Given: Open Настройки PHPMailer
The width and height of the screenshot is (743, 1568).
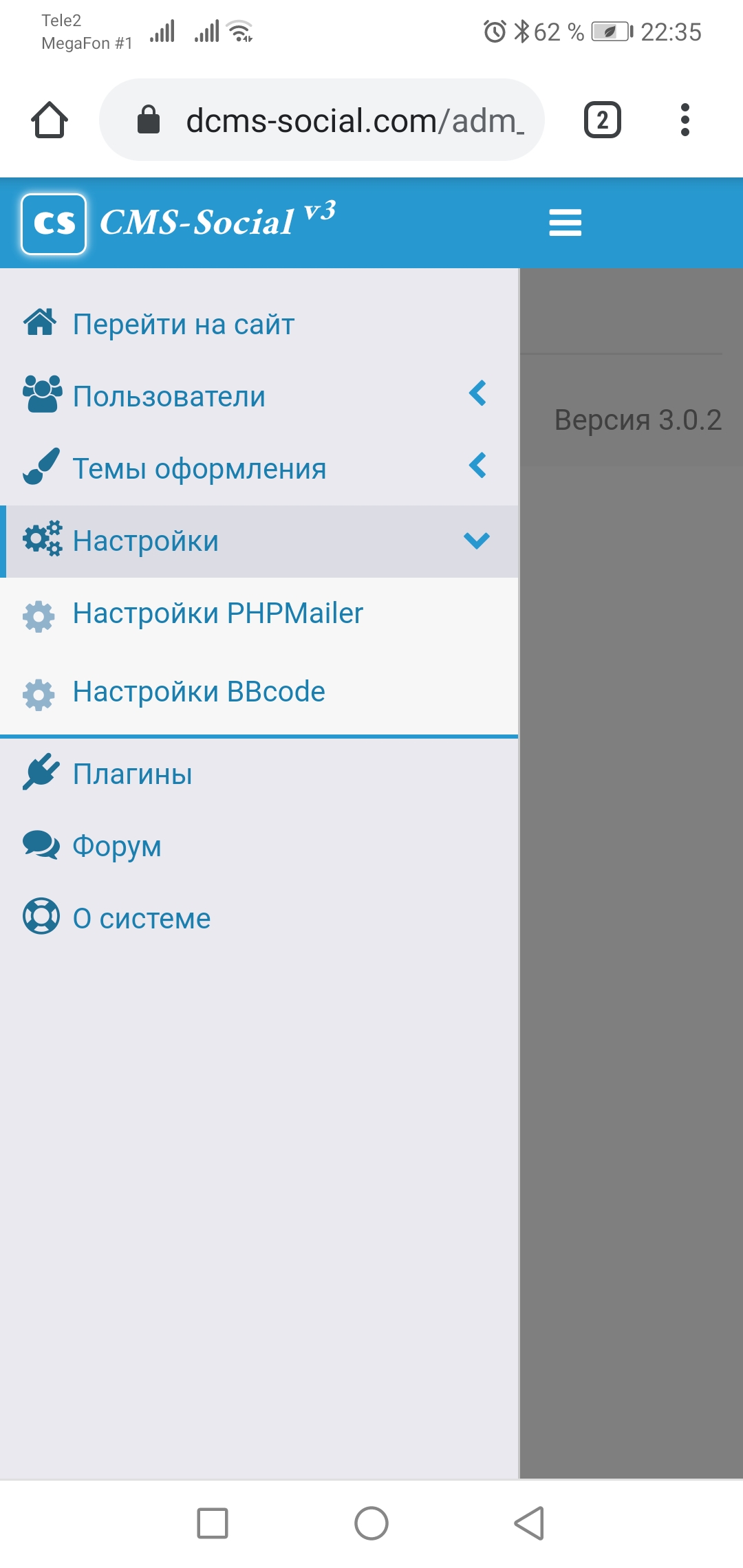Looking at the screenshot, I should click(x=217, y=613).
